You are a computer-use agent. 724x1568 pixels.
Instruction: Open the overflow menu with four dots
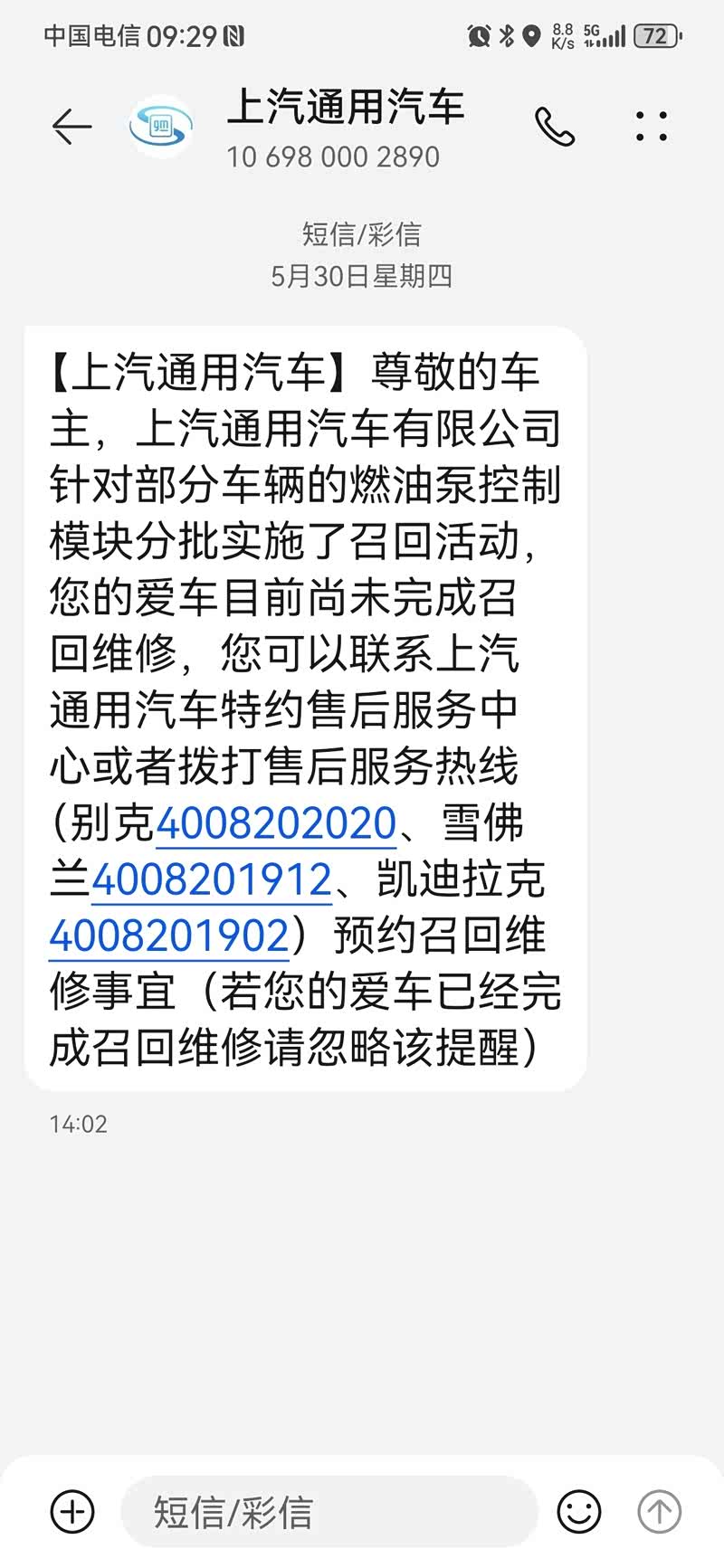[x=652, y=127]
